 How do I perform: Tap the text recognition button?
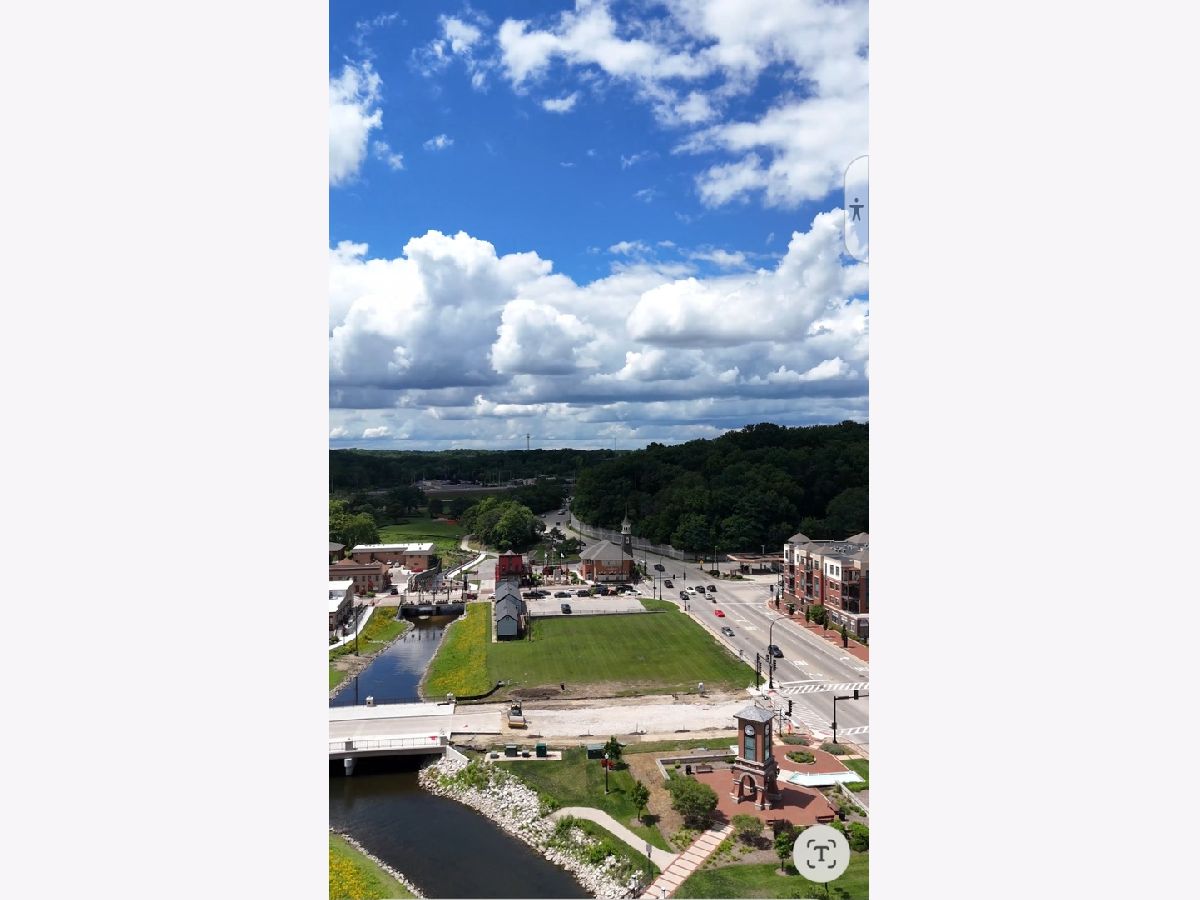(821, 853)
